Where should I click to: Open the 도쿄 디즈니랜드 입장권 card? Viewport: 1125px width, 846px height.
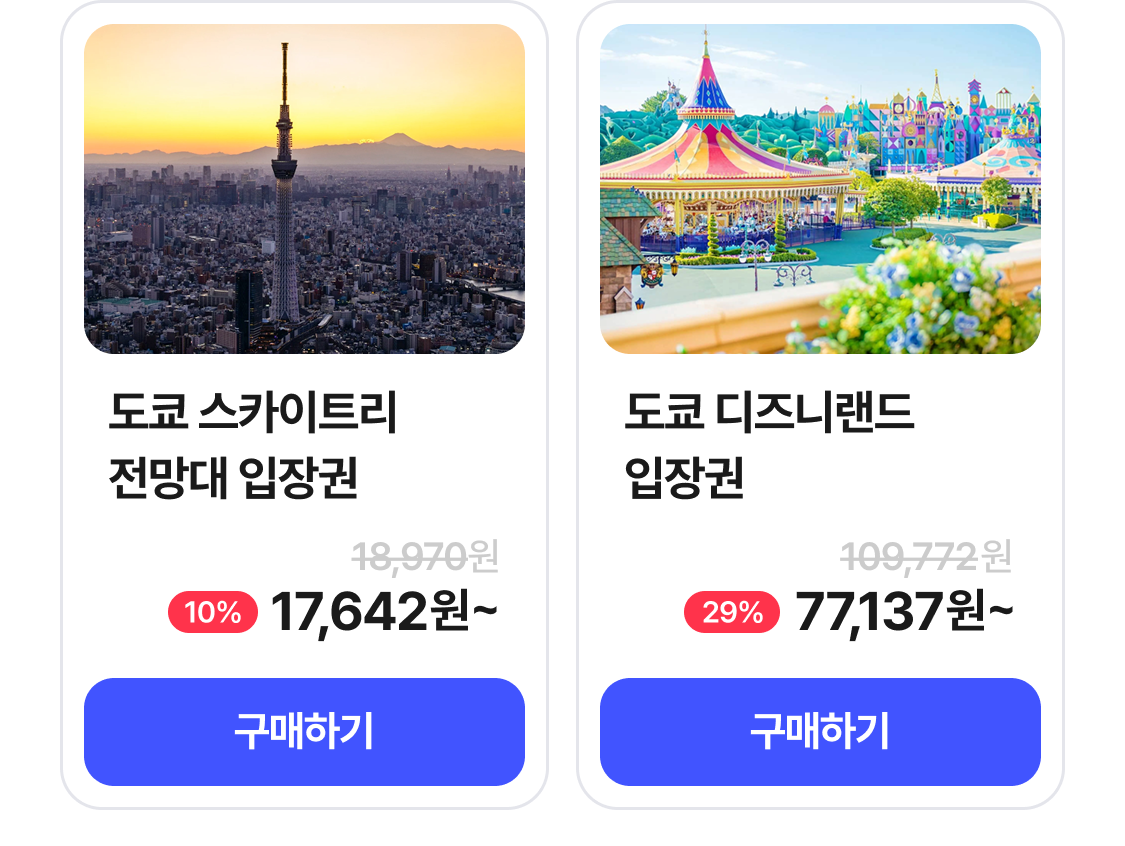[x=820, y=190]
